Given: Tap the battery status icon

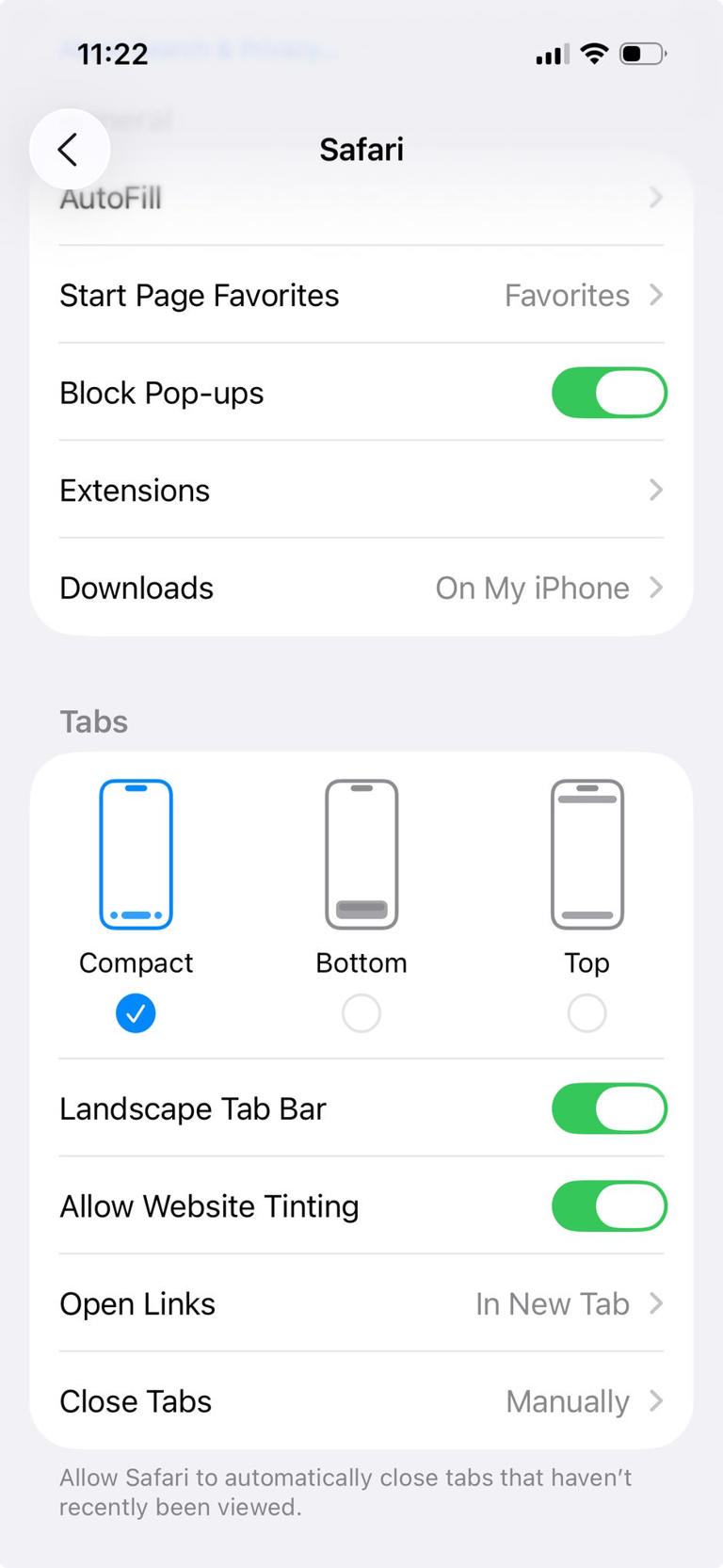Looking at the screenshot, I should click(640, 54).
